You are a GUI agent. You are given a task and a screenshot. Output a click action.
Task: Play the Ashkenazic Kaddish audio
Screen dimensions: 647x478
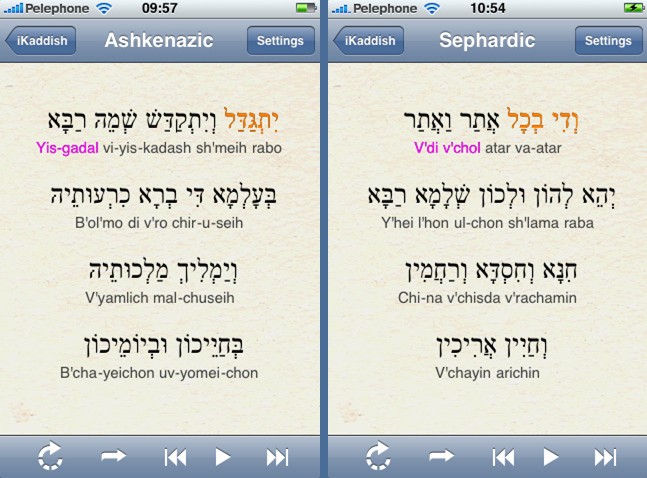coord(223,457)
